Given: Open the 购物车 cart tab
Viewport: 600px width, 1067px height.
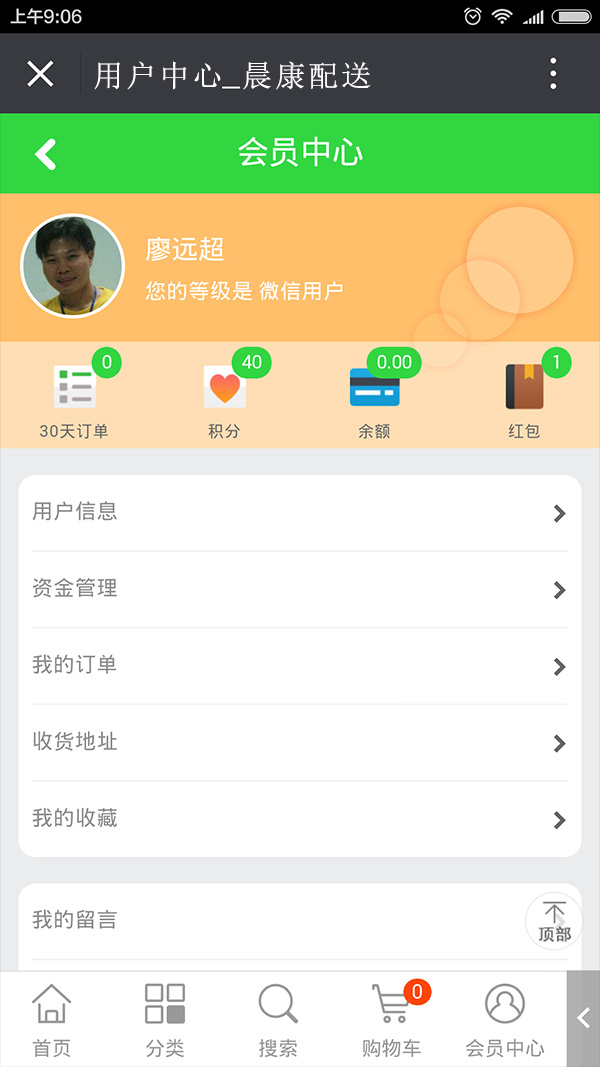Looking at the screenshot, I should (392, 1019).
